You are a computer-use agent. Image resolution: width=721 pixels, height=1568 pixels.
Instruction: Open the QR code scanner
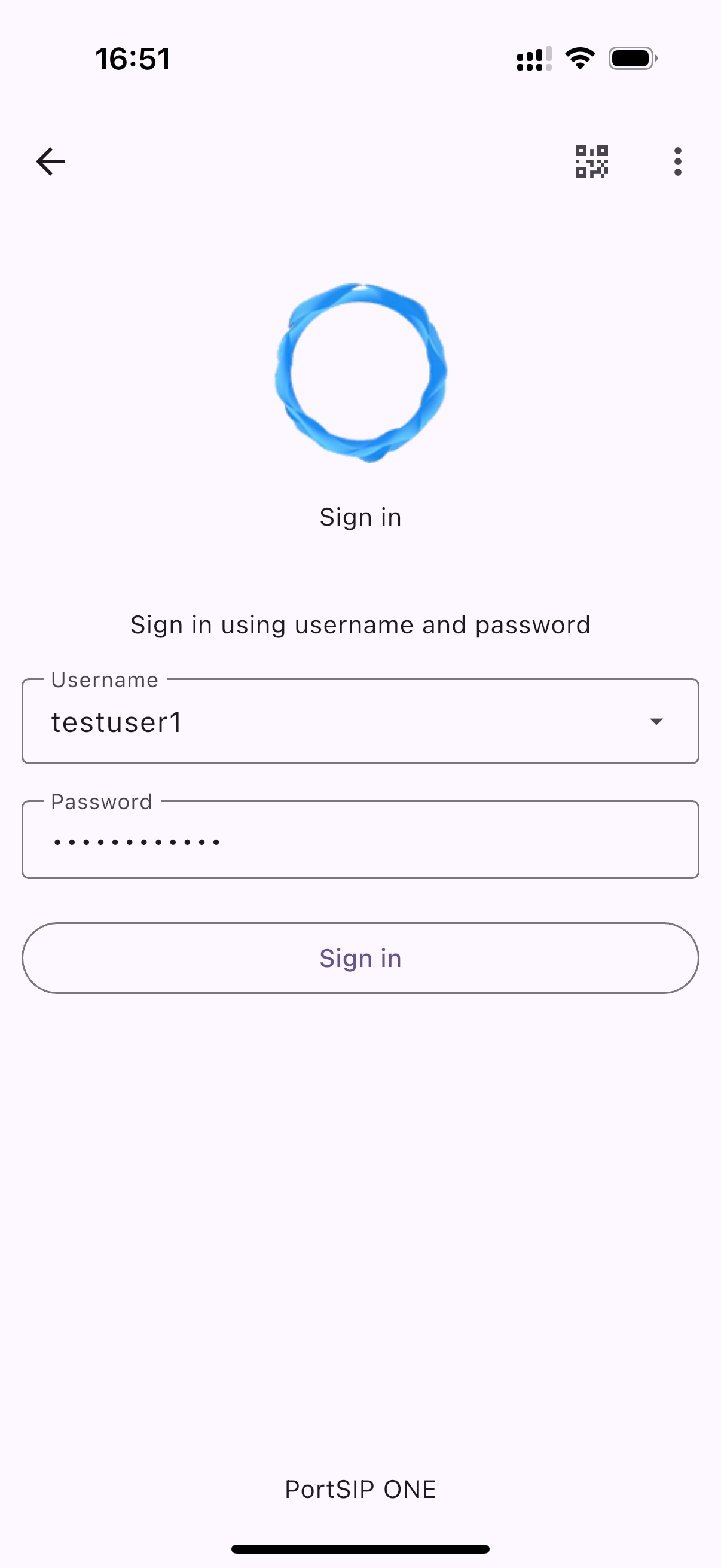[x=591, y=161]
